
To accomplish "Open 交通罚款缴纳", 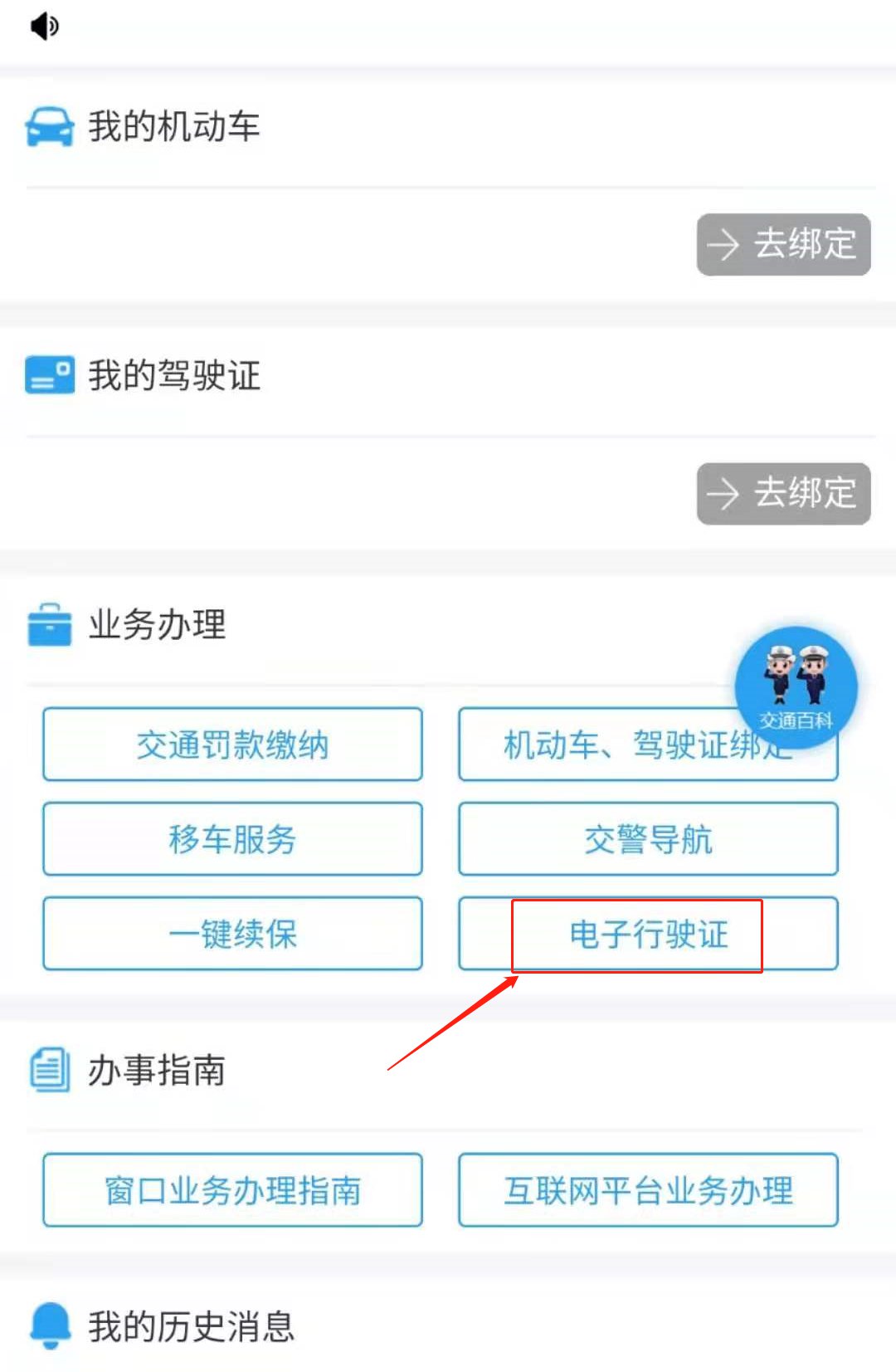I will tap(232, 745).
